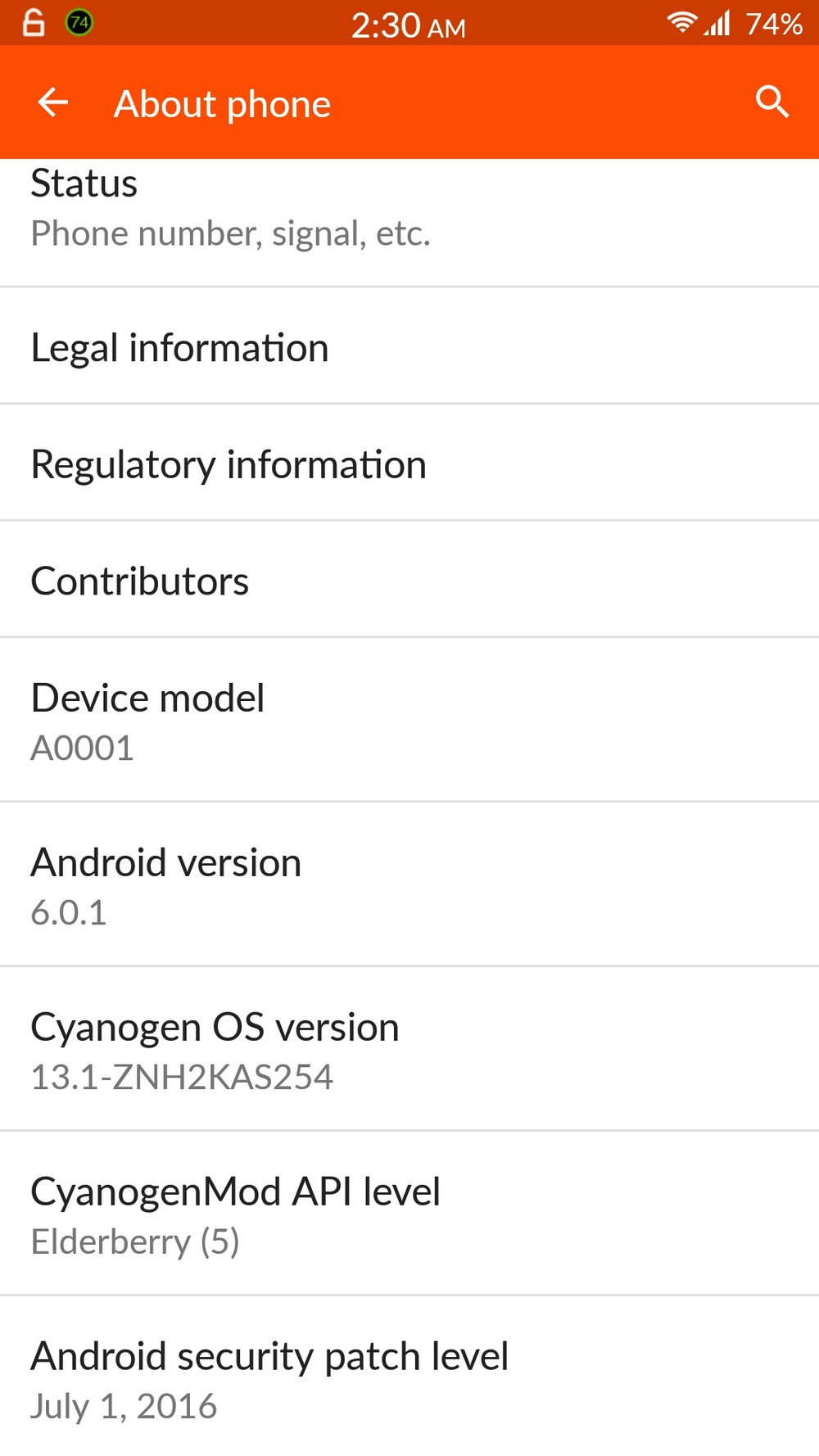Viewport: 819px width, 1456px height.
Task: Open the Contributors entry
Action: [x=409, y=579]
